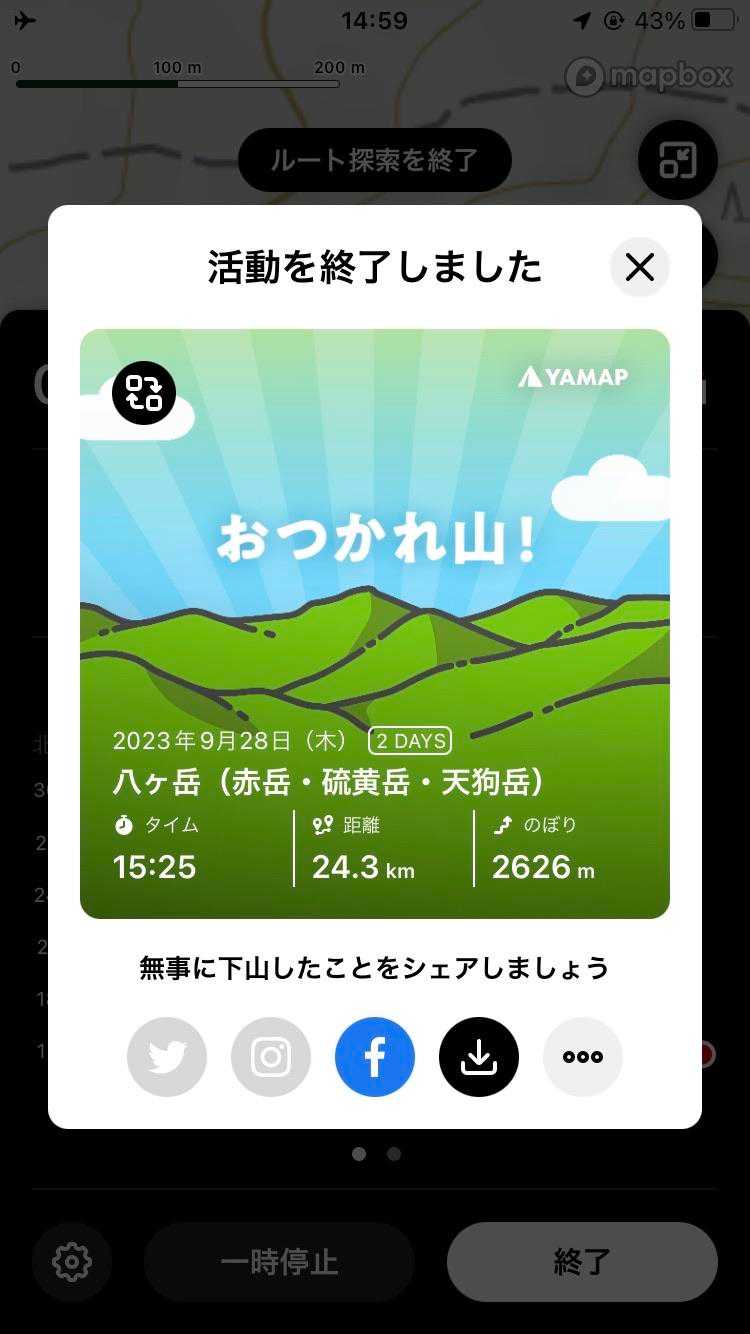The image size is (750, 1334).
Task: Tap the 終了 button
Action: click(x=582, y=1262)
